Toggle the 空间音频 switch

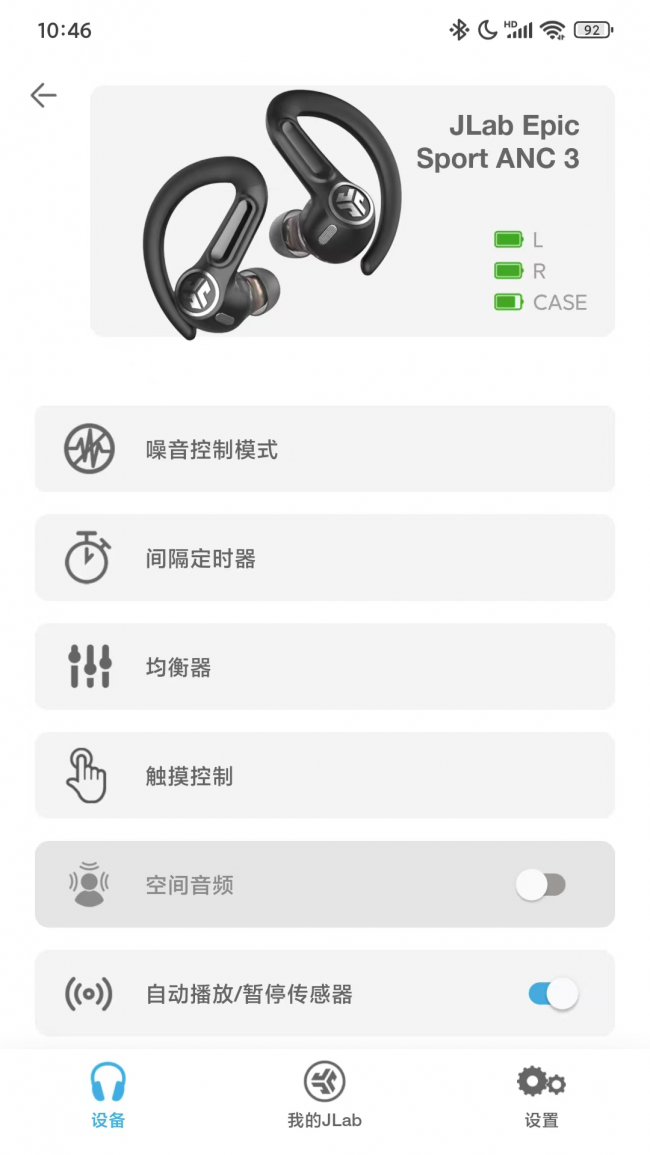click(x=541, y=884)
